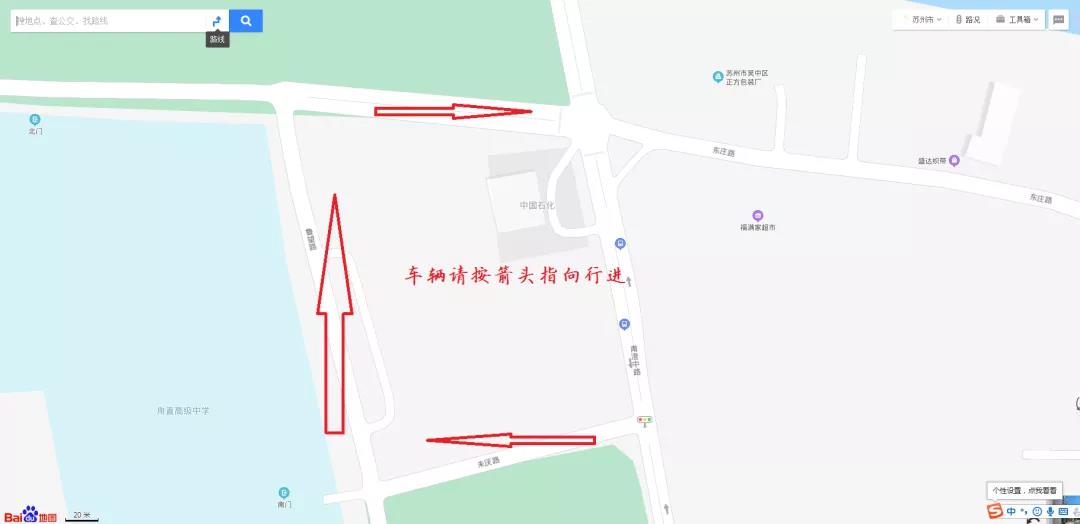The height and width of the screenshot is (524, 1080).
Task: Select the 福满家超市 shop marker
Action: (x=758, y=216)
